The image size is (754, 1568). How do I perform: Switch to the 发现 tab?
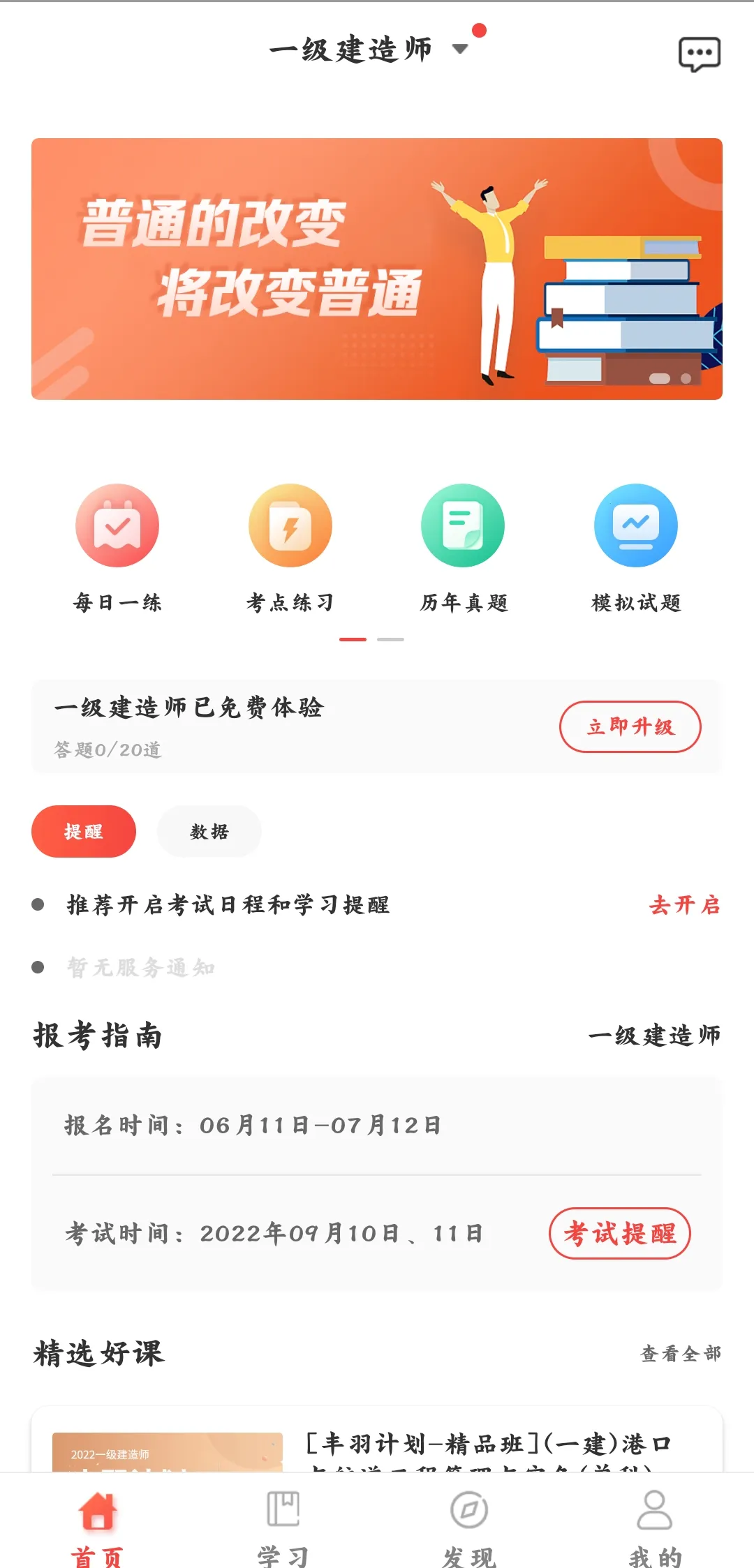point(469,1525)
